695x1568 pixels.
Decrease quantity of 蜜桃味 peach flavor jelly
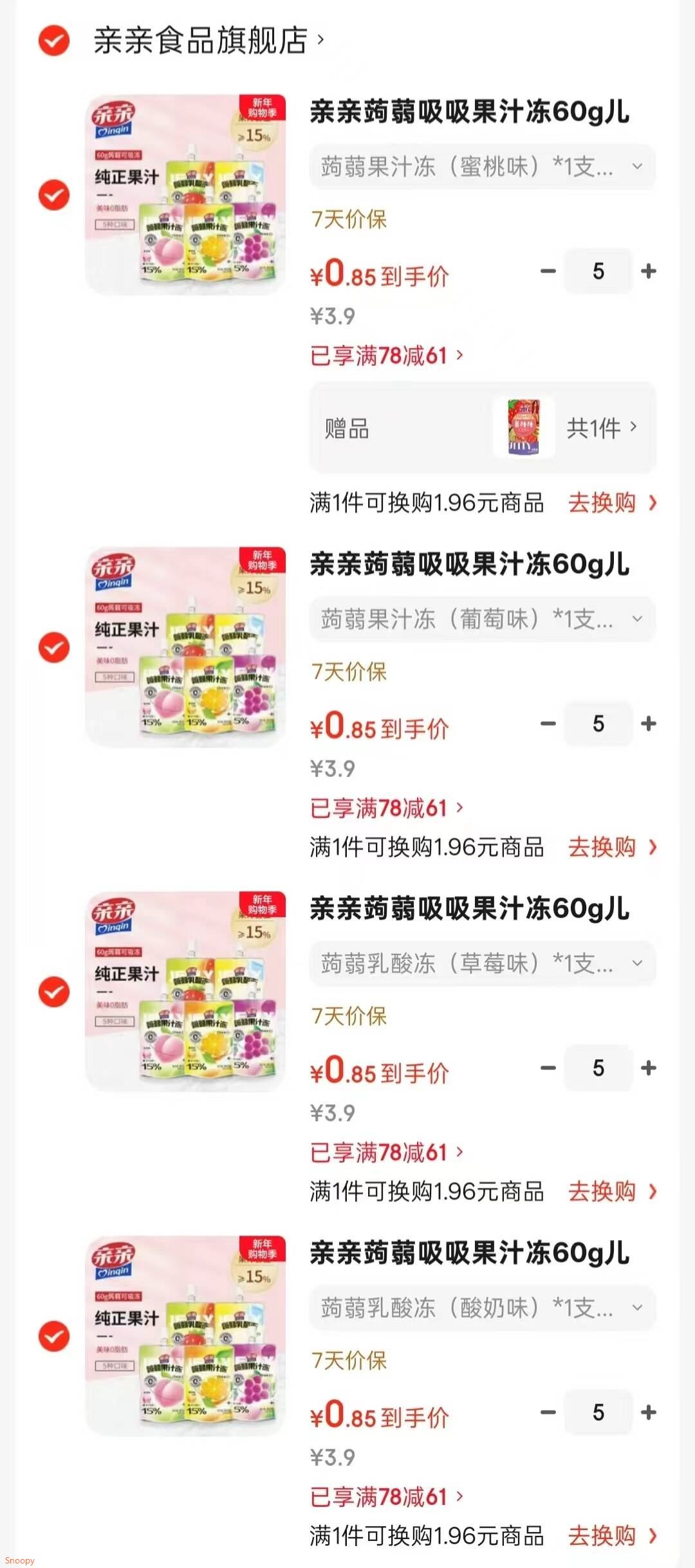548,271
